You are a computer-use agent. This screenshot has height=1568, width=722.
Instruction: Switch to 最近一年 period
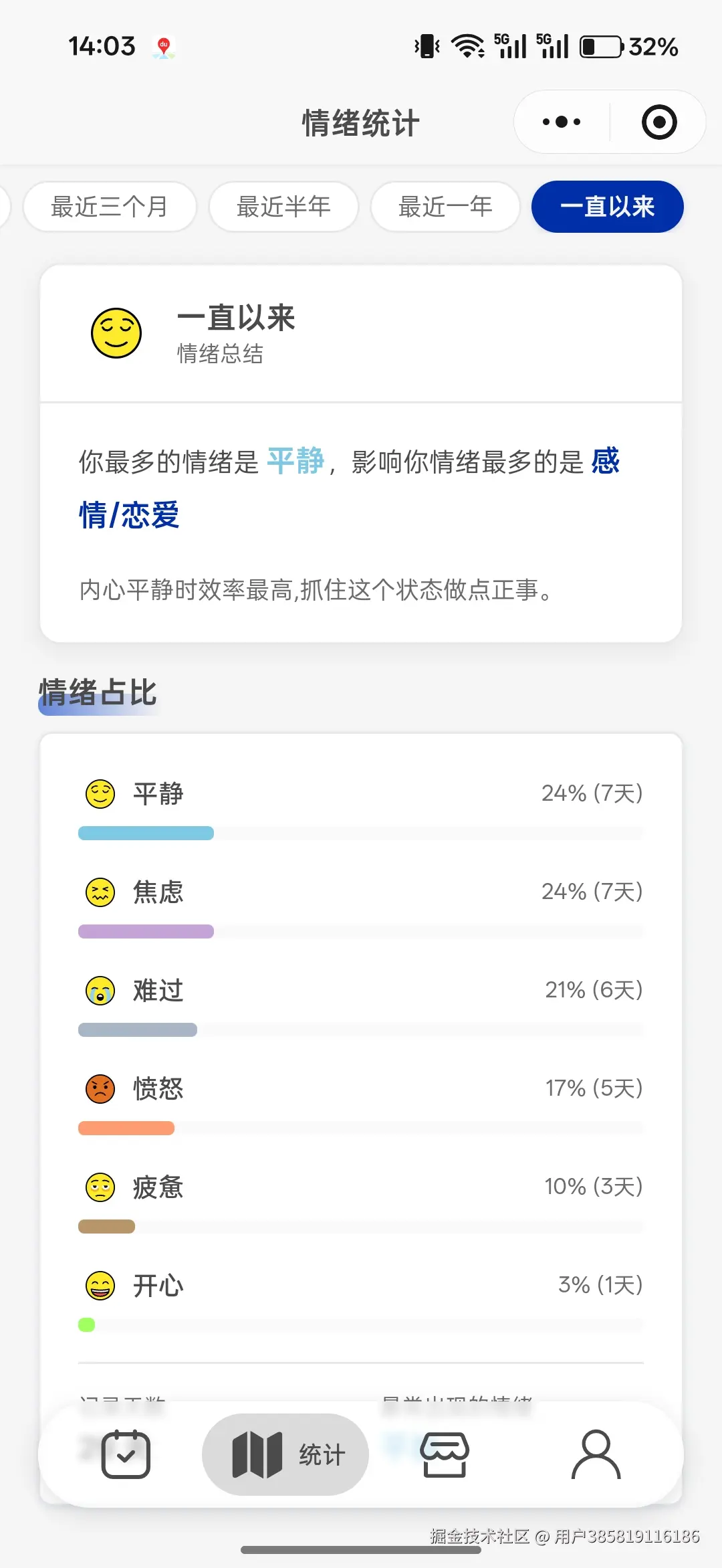point(445,207)
